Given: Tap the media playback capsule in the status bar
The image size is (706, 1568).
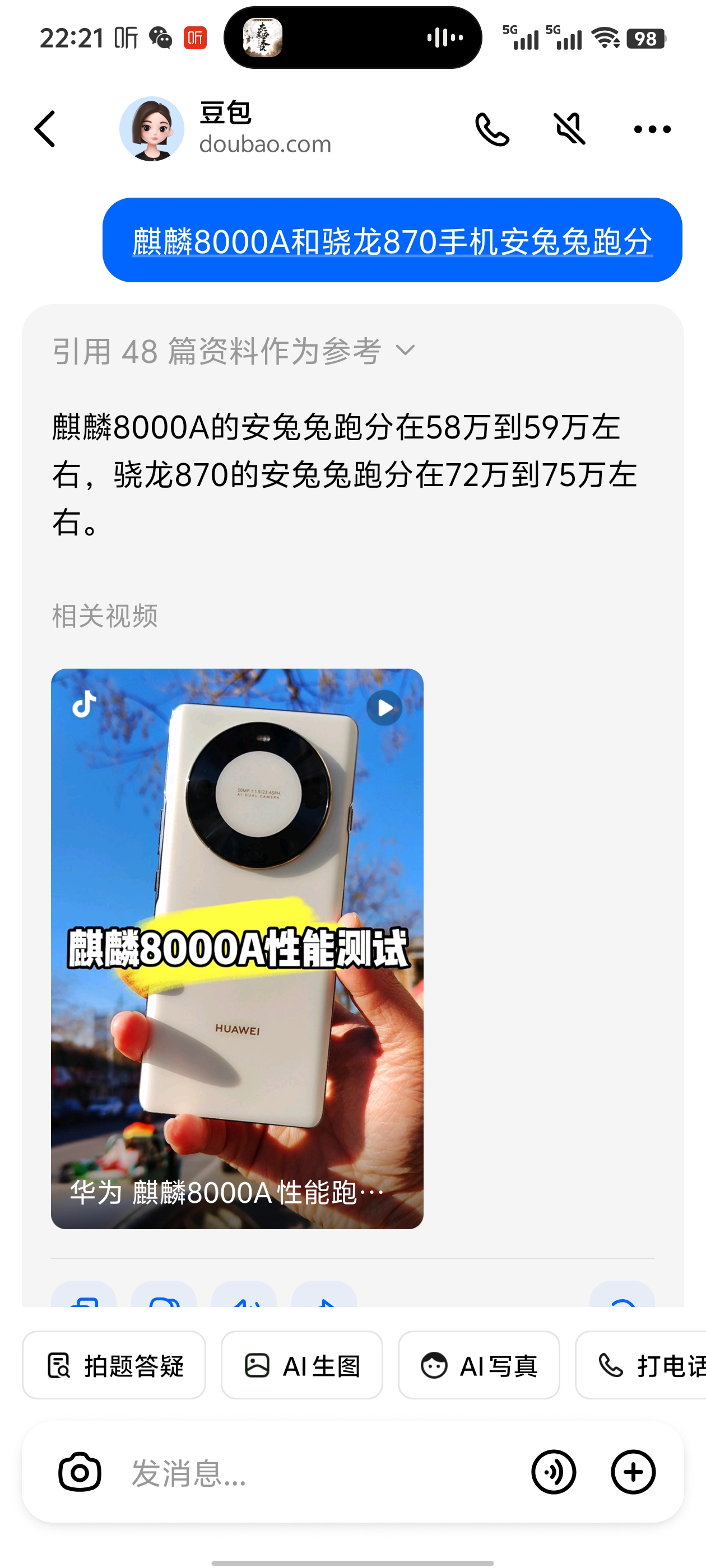Looking at the screenshot, I should 354,38.
